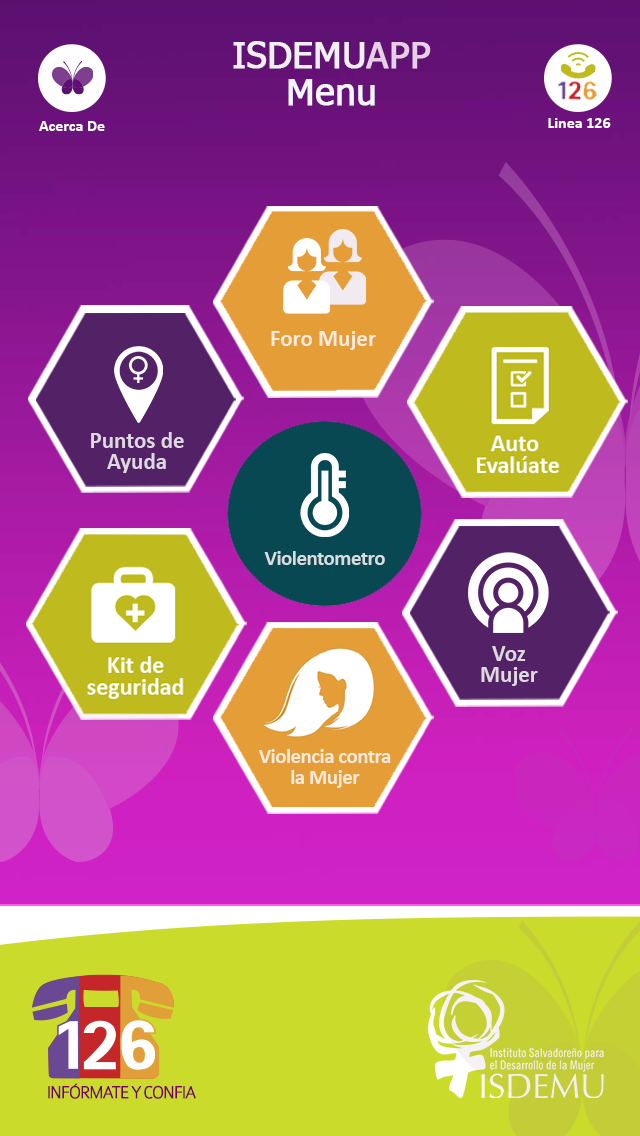
Task: Open the Acerca De butterfly icon
Action: 72,78
